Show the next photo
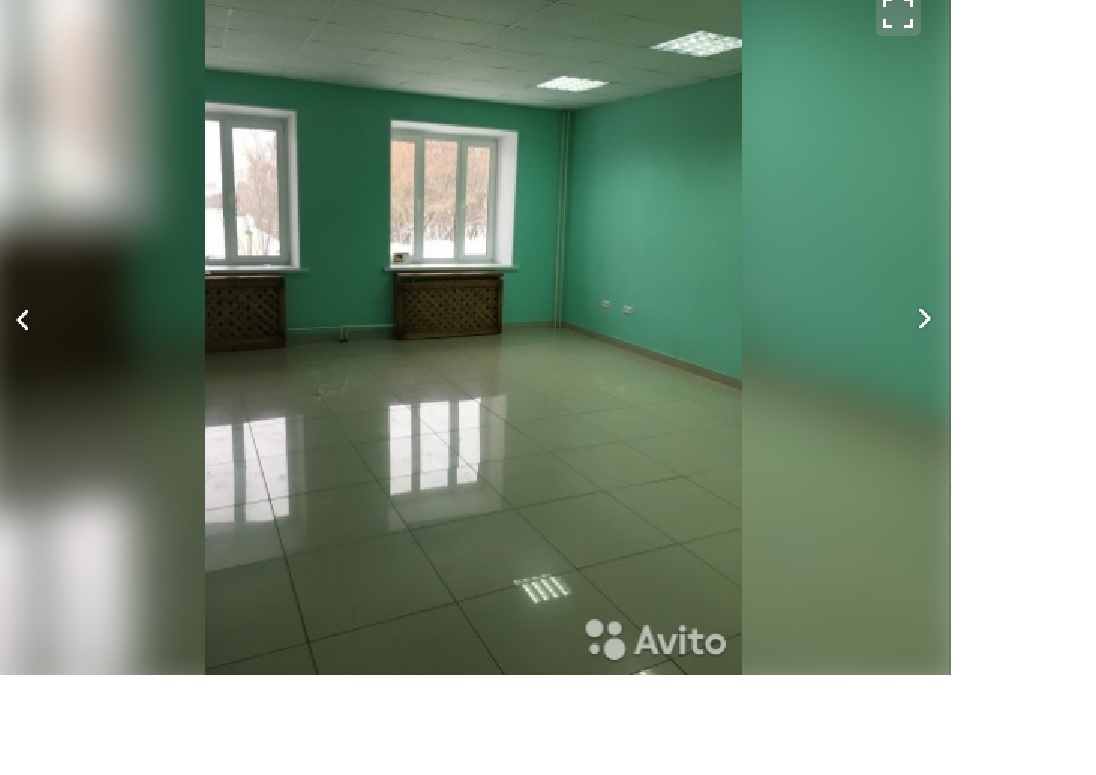Screen dimensions: 1096x775 [924, 319]
